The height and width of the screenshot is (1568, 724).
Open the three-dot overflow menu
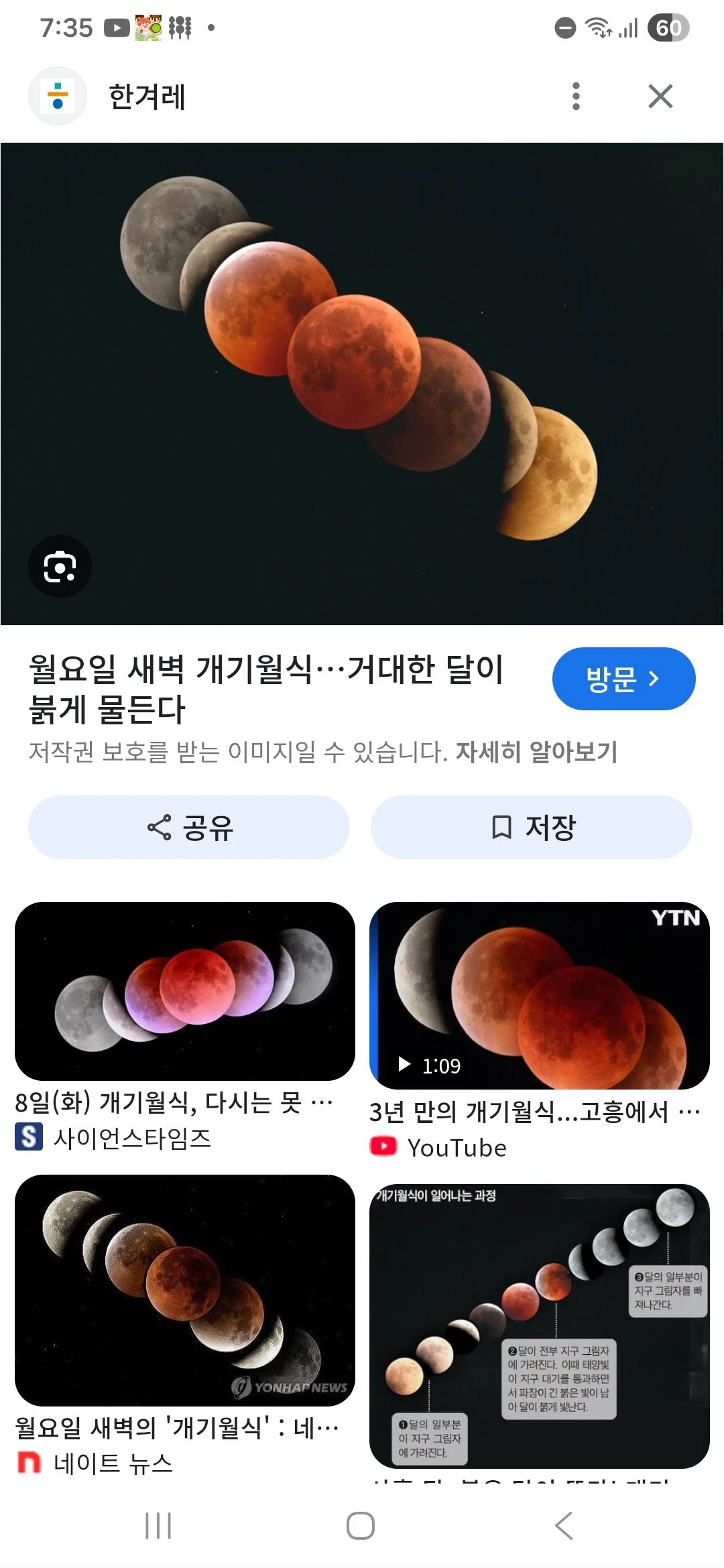(x=576, y=96)
